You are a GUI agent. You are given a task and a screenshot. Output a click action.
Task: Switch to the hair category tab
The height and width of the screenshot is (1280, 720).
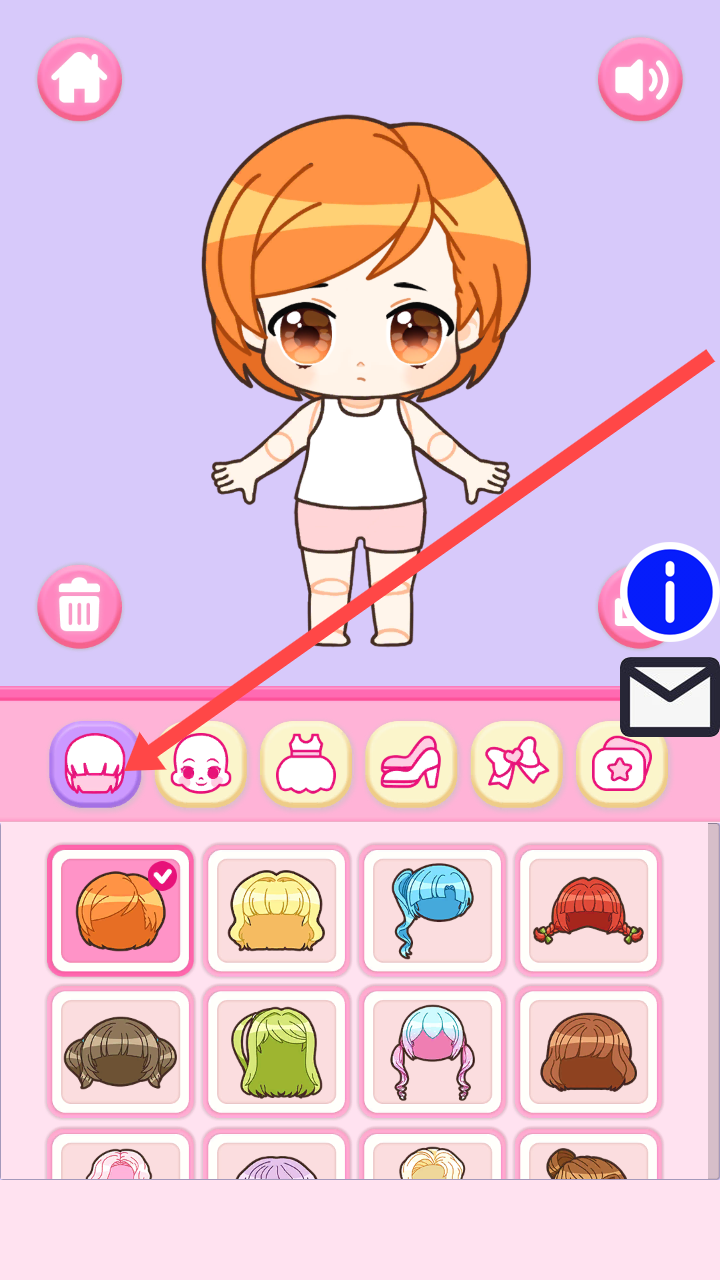[x=95, y=764]
